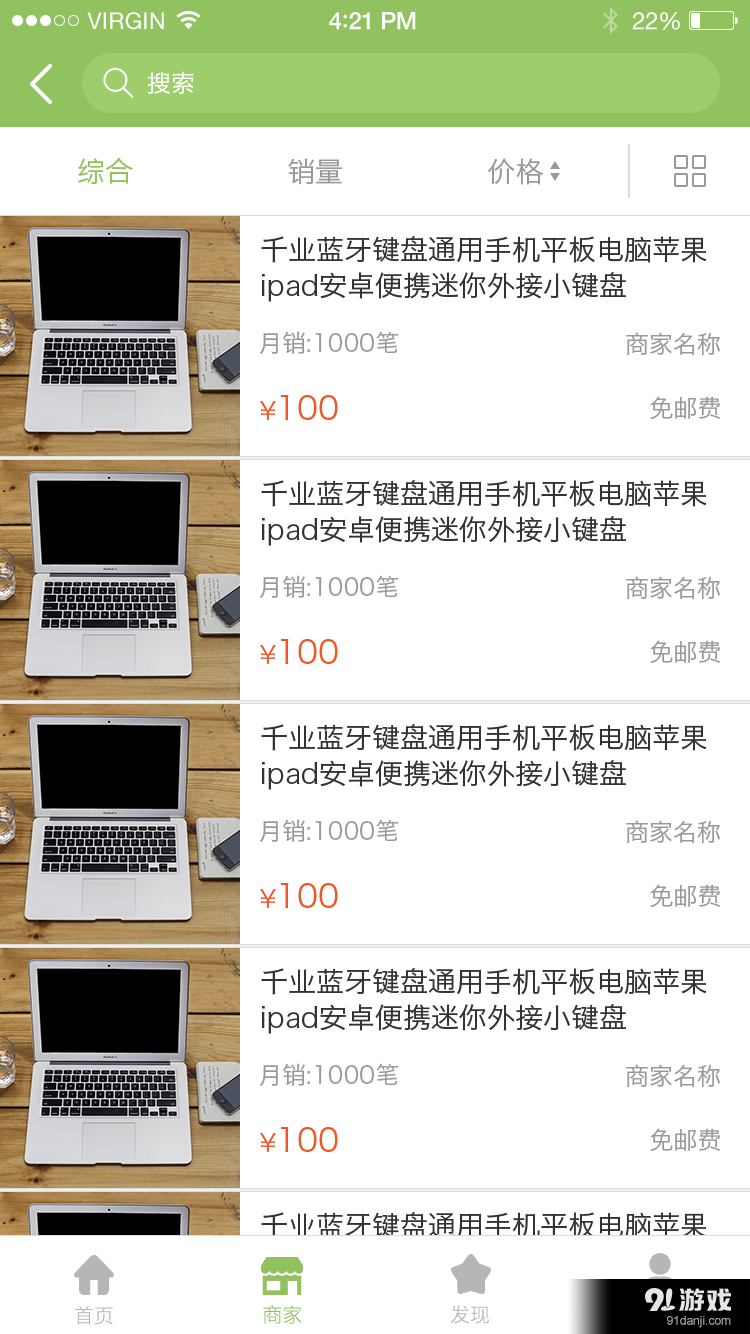
Task: Tap the search input field
Action: pyautogui.click(x=400, y=84)
